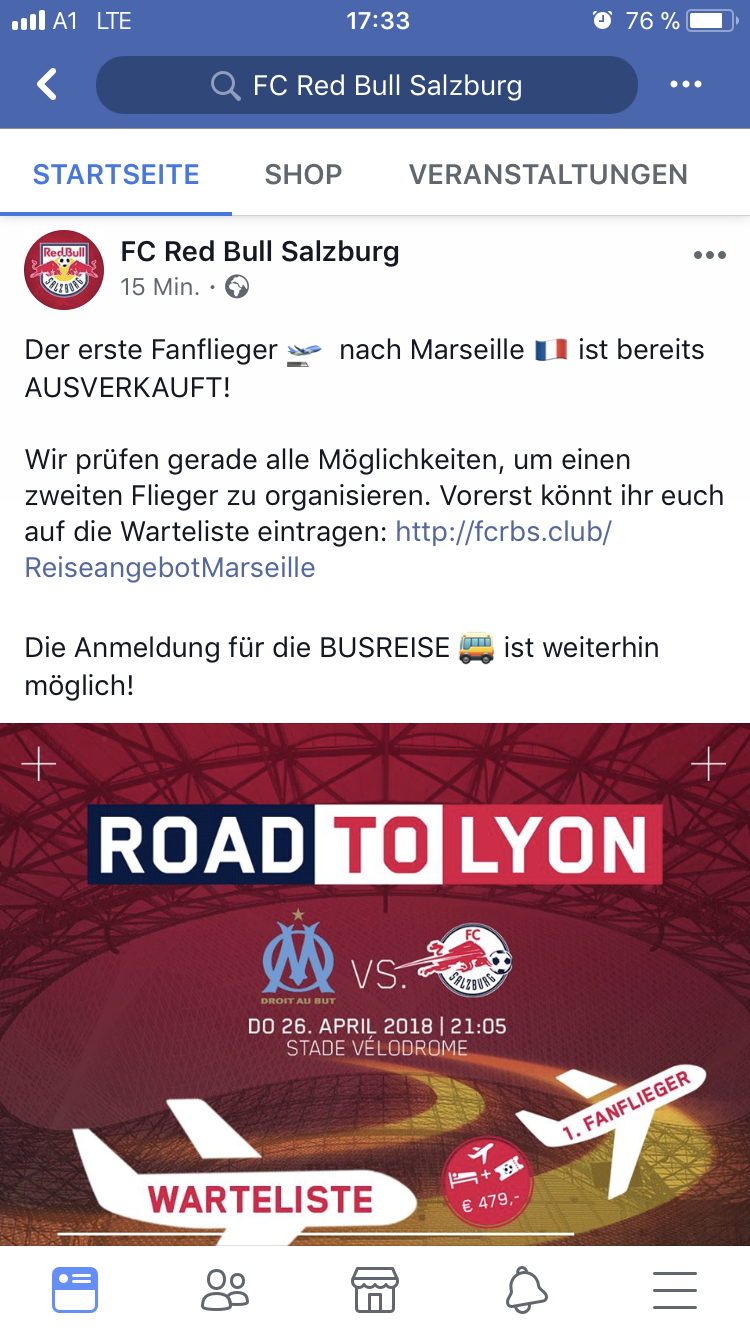
Task: Select the Startseite tab
Action: (116, 174)
